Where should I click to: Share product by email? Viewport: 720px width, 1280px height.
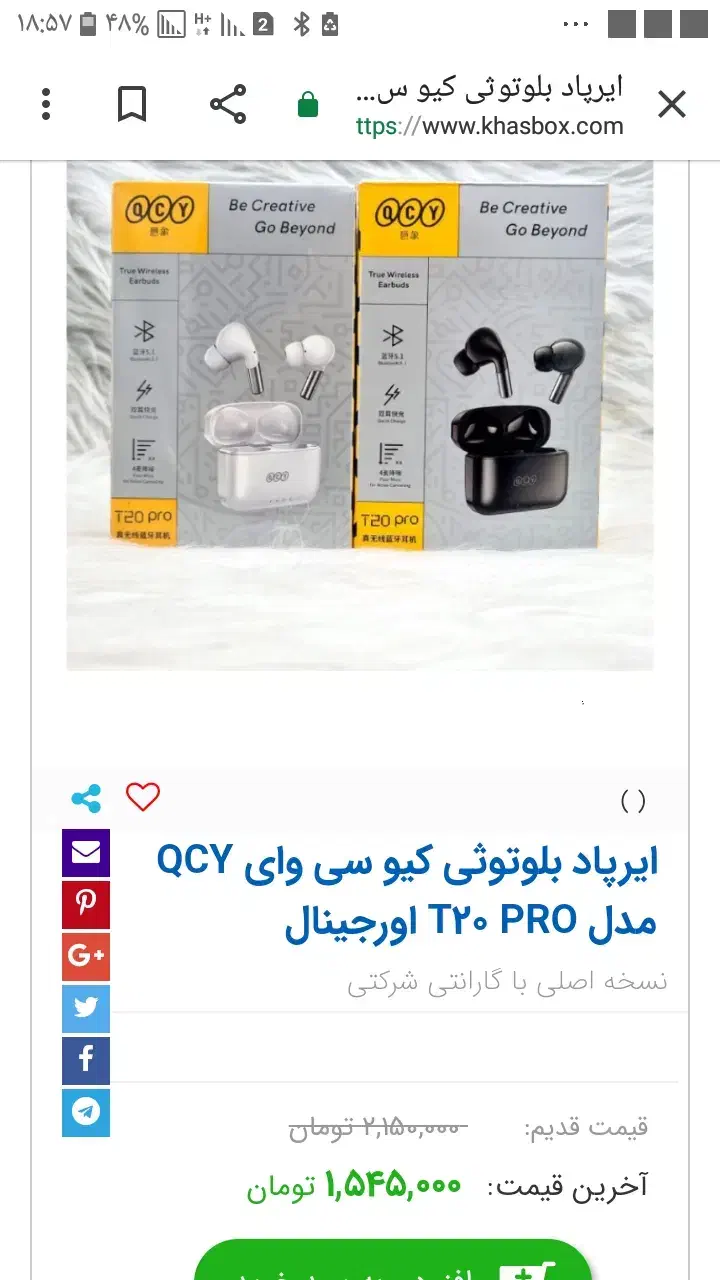[86, 853]
